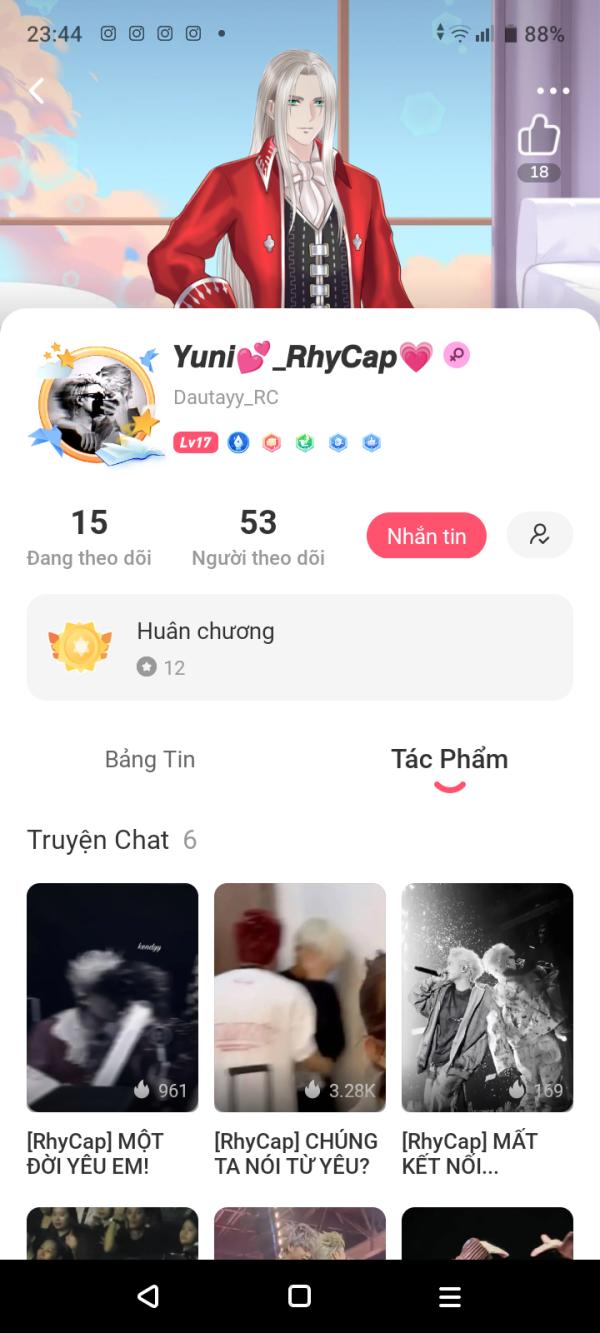Viewport: 600px width, 1333px height.
Task: Tap the Lv17 level badge
Action: [x=196, y=442]
